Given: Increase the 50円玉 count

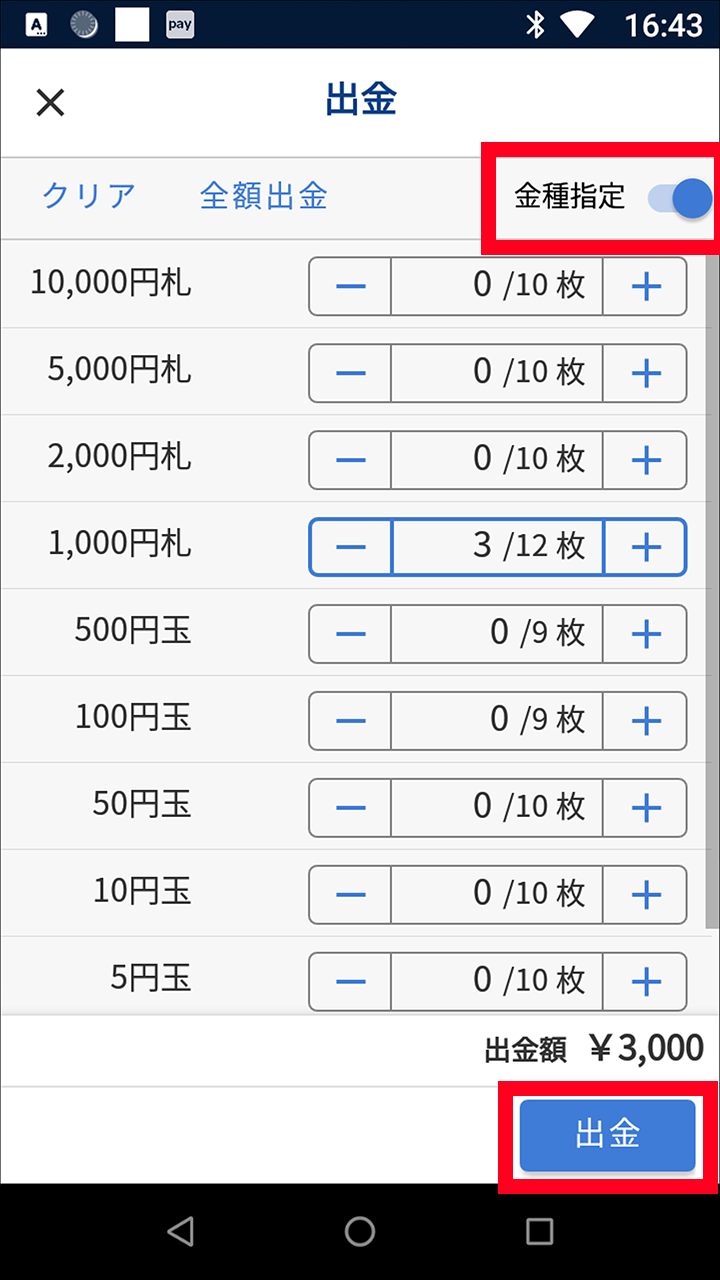Looking at the screenshot, I should click(646, 807).
